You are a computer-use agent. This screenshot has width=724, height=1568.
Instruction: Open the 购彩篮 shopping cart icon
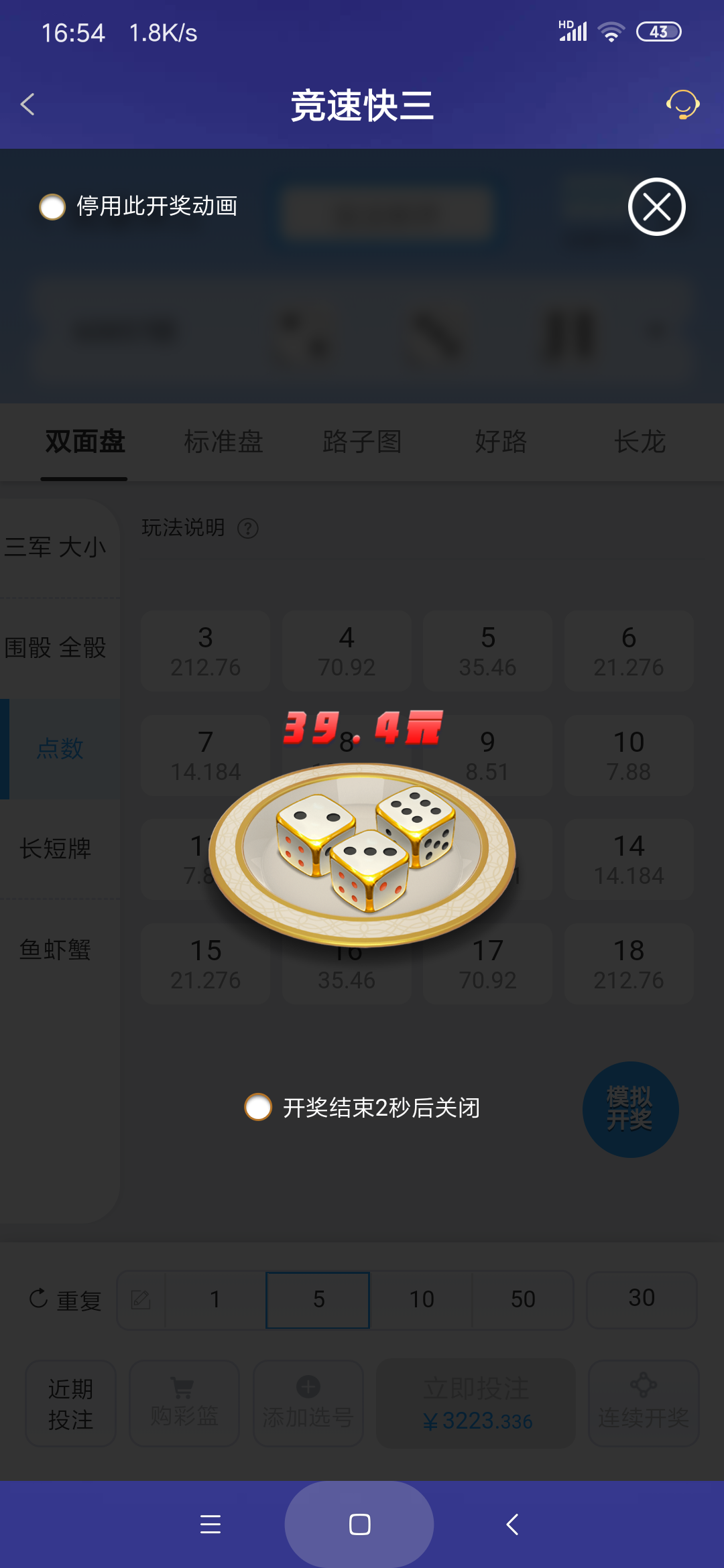click(x=184, y=1404)
